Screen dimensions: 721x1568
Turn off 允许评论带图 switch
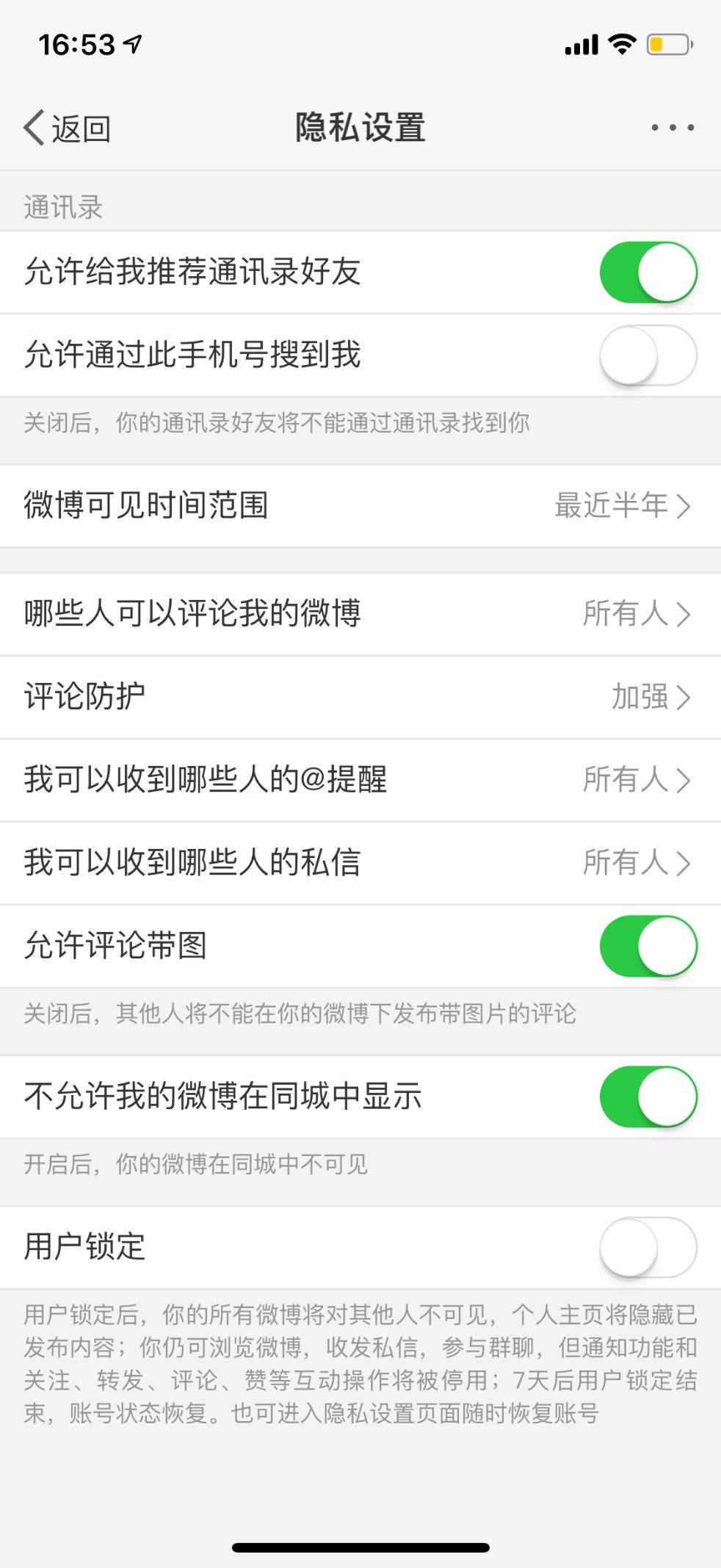(x=648, y=946)
